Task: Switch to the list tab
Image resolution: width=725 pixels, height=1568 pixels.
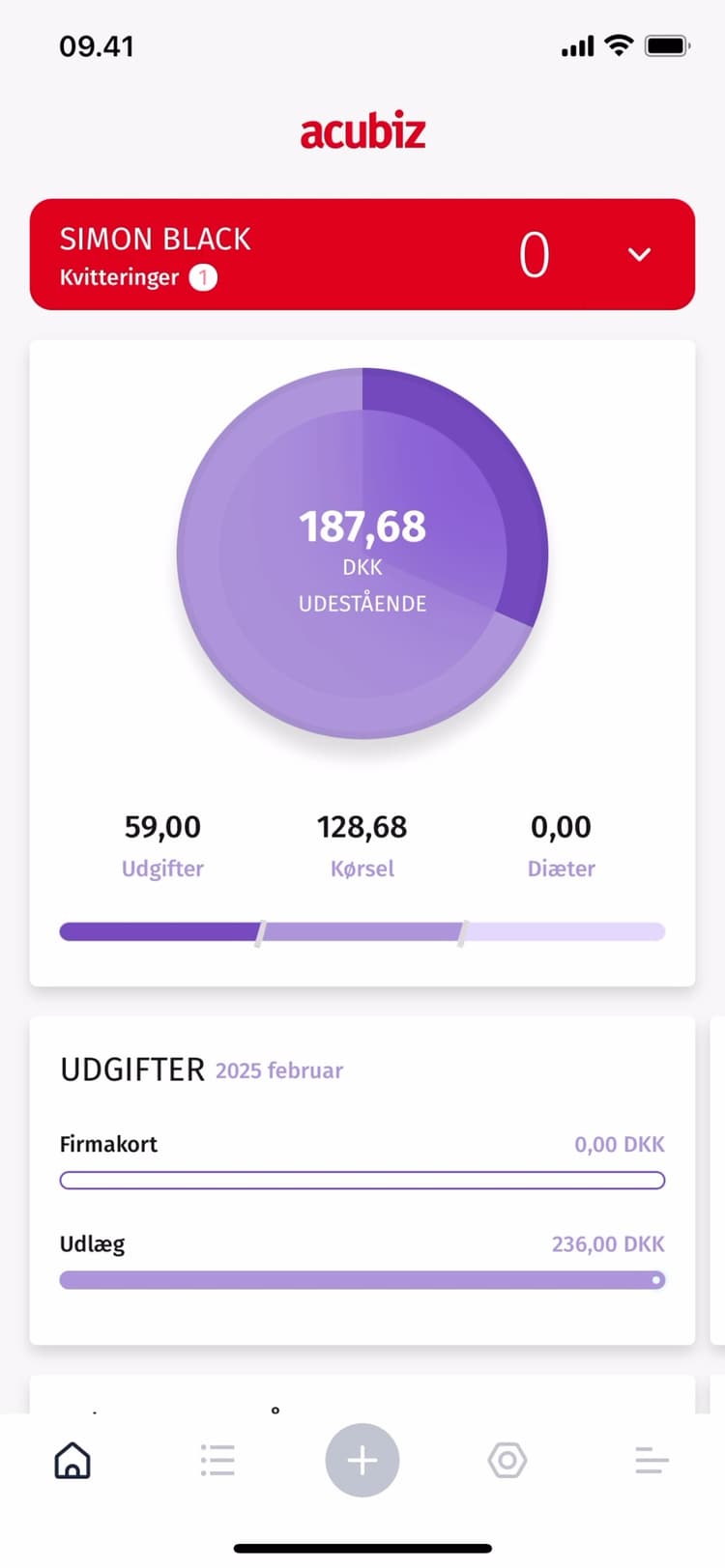Action: 217,1460
